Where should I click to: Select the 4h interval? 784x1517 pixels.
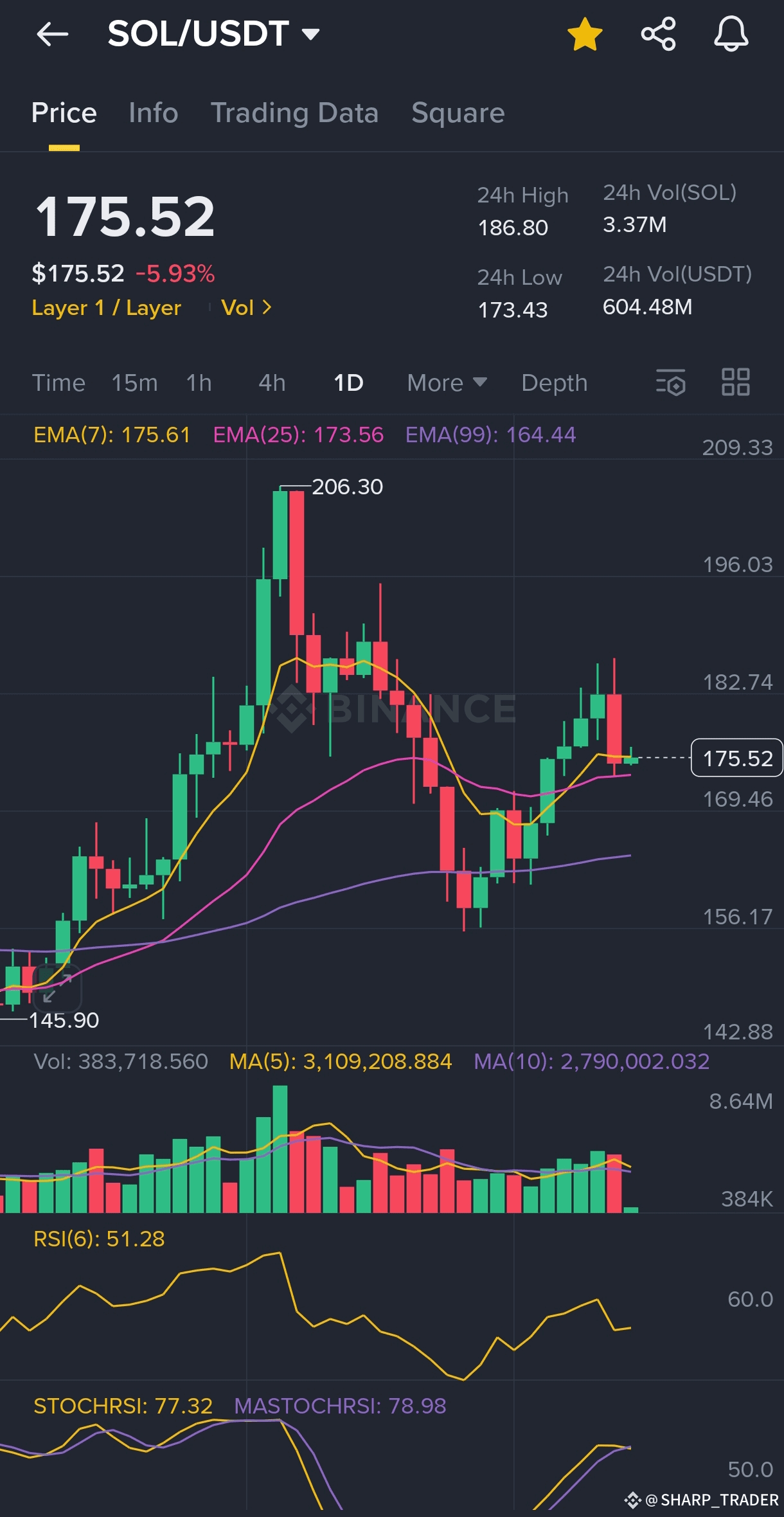(x=272, y=383)
